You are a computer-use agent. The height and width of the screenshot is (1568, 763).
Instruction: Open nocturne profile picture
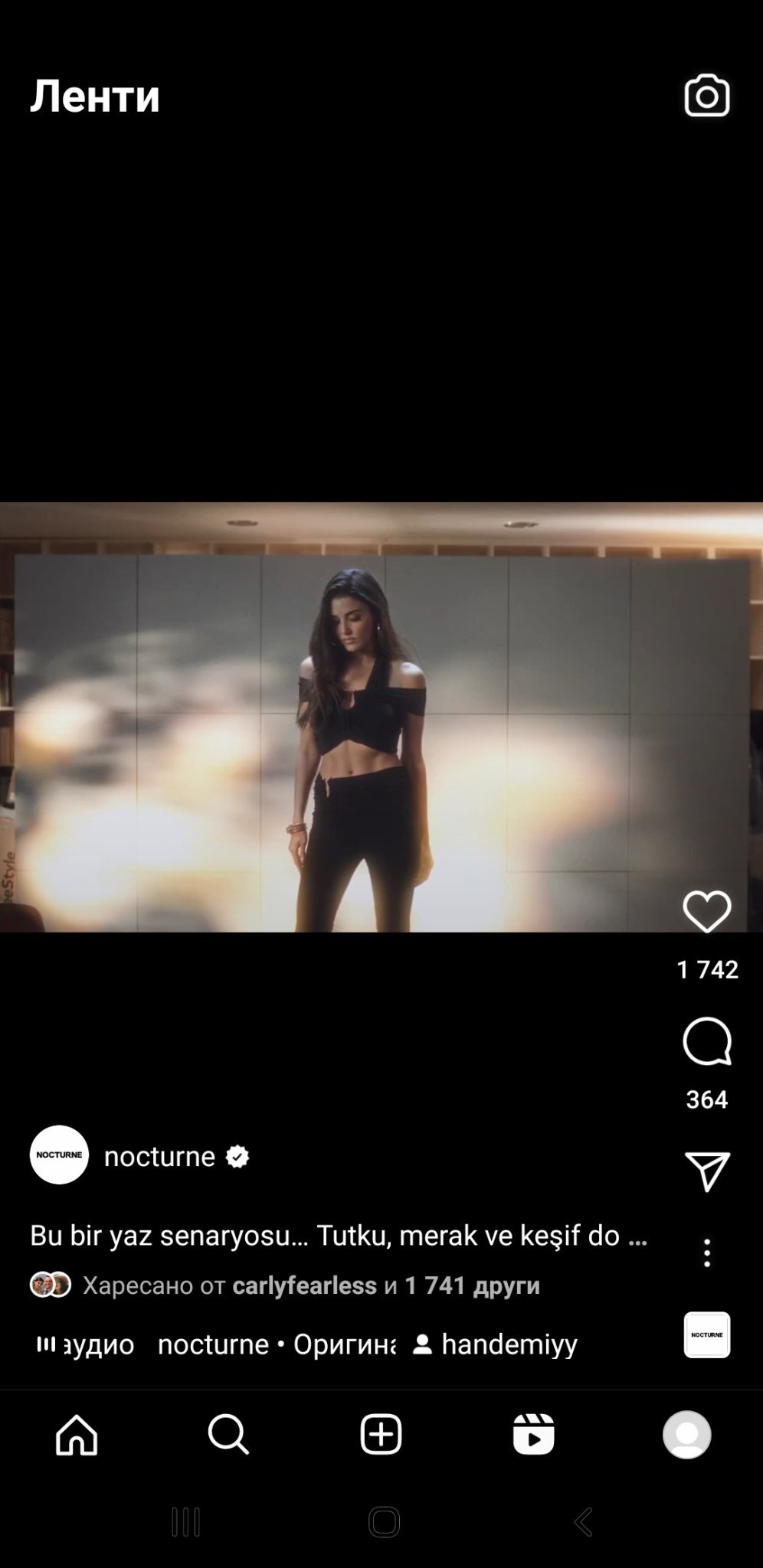point(59,1155)
